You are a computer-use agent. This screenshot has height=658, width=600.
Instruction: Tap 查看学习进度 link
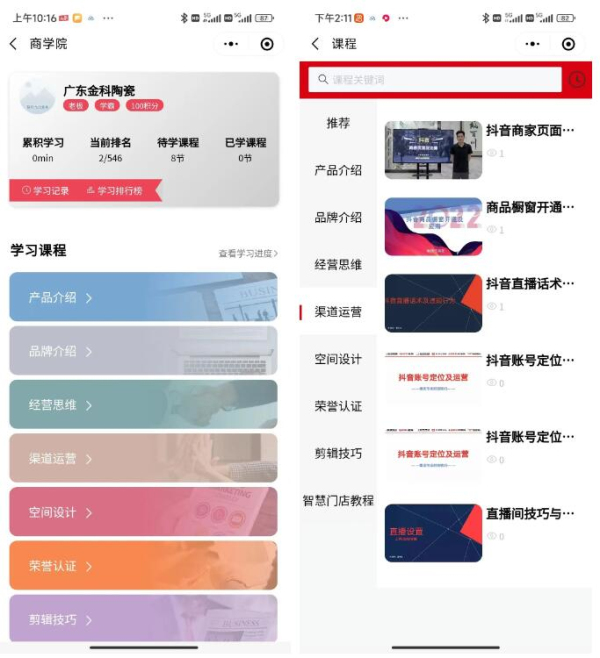pos(248,253)
